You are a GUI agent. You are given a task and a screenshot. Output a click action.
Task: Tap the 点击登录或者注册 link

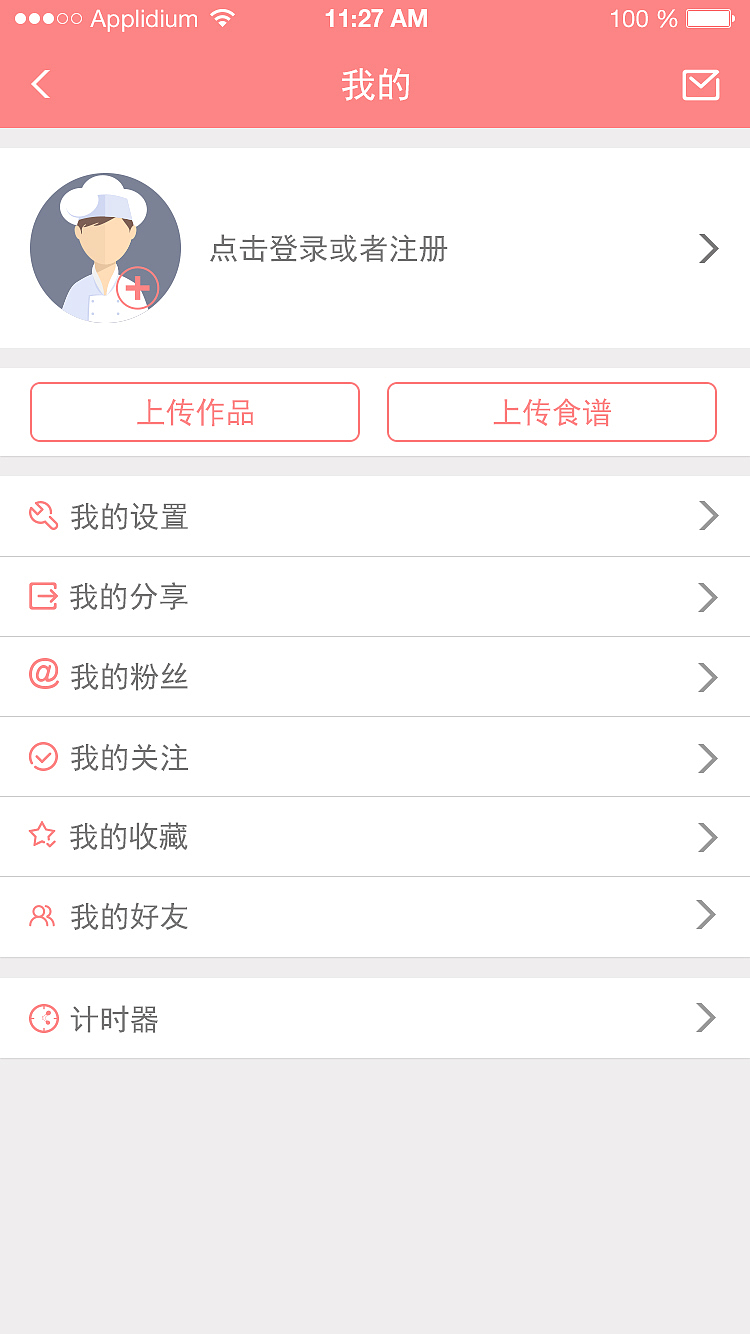(330, 248)
